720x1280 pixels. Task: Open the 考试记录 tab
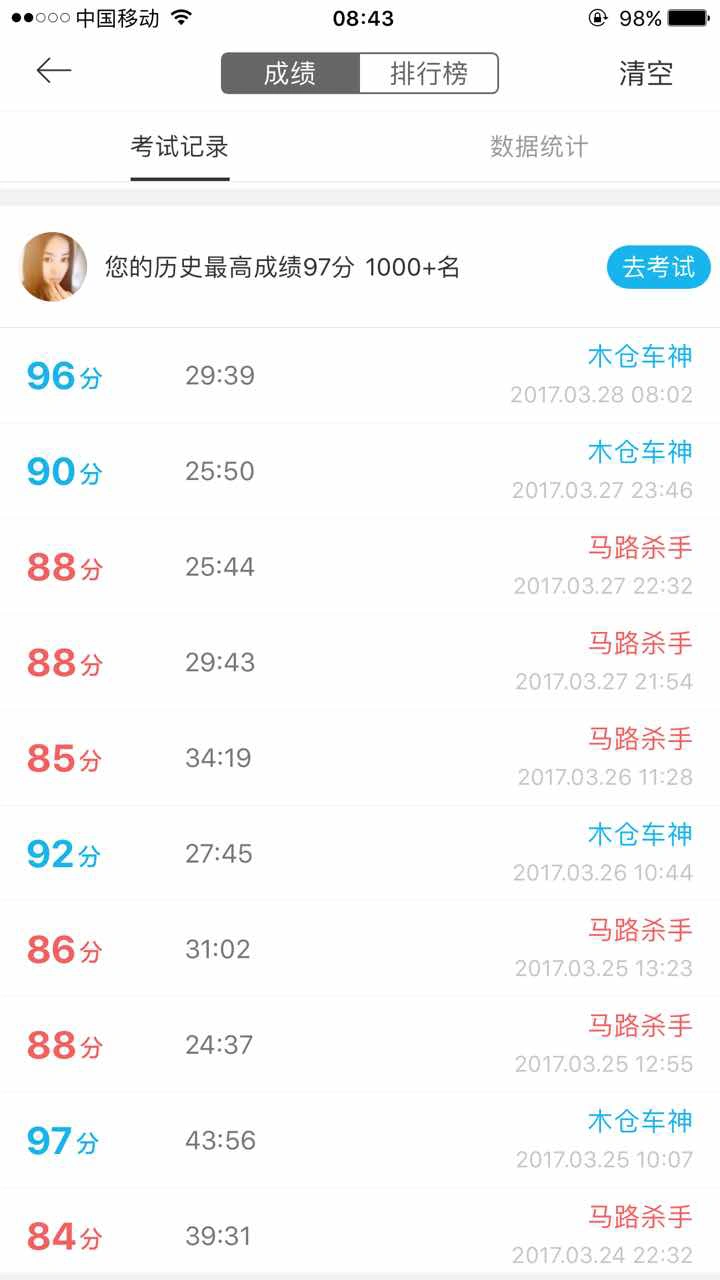(180, 147)
